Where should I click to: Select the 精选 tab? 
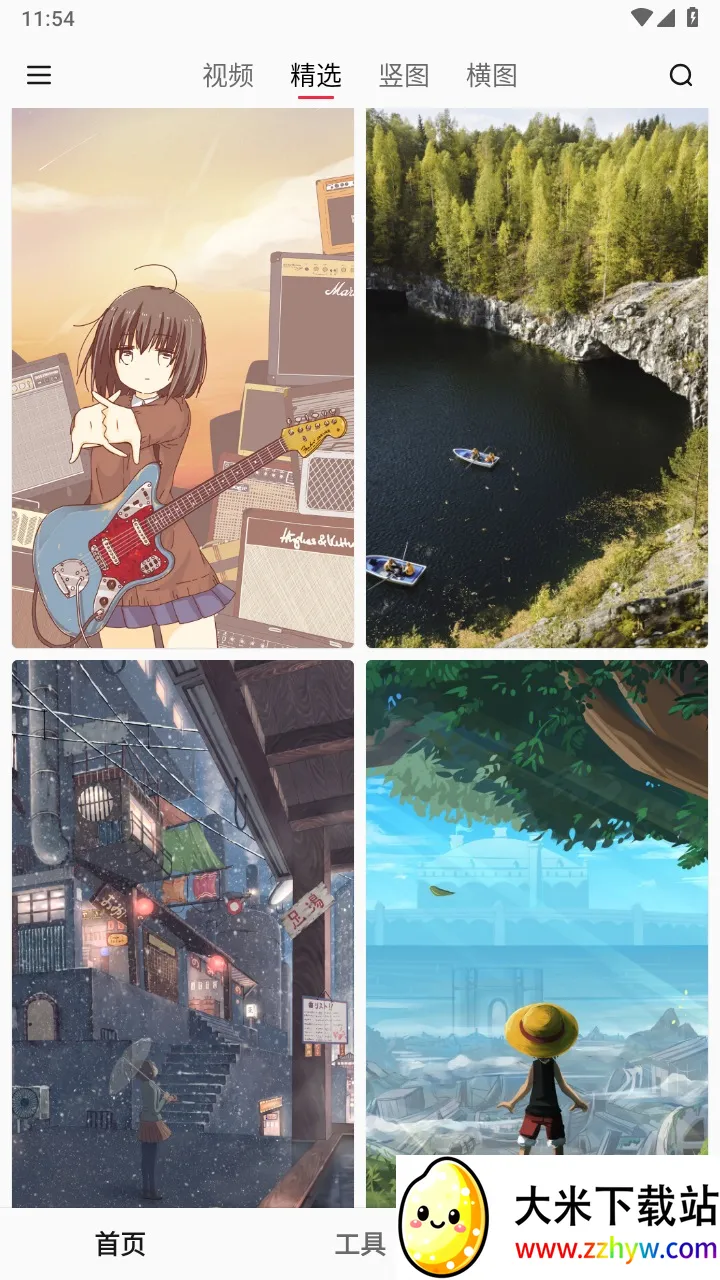[x=316, y=75]
